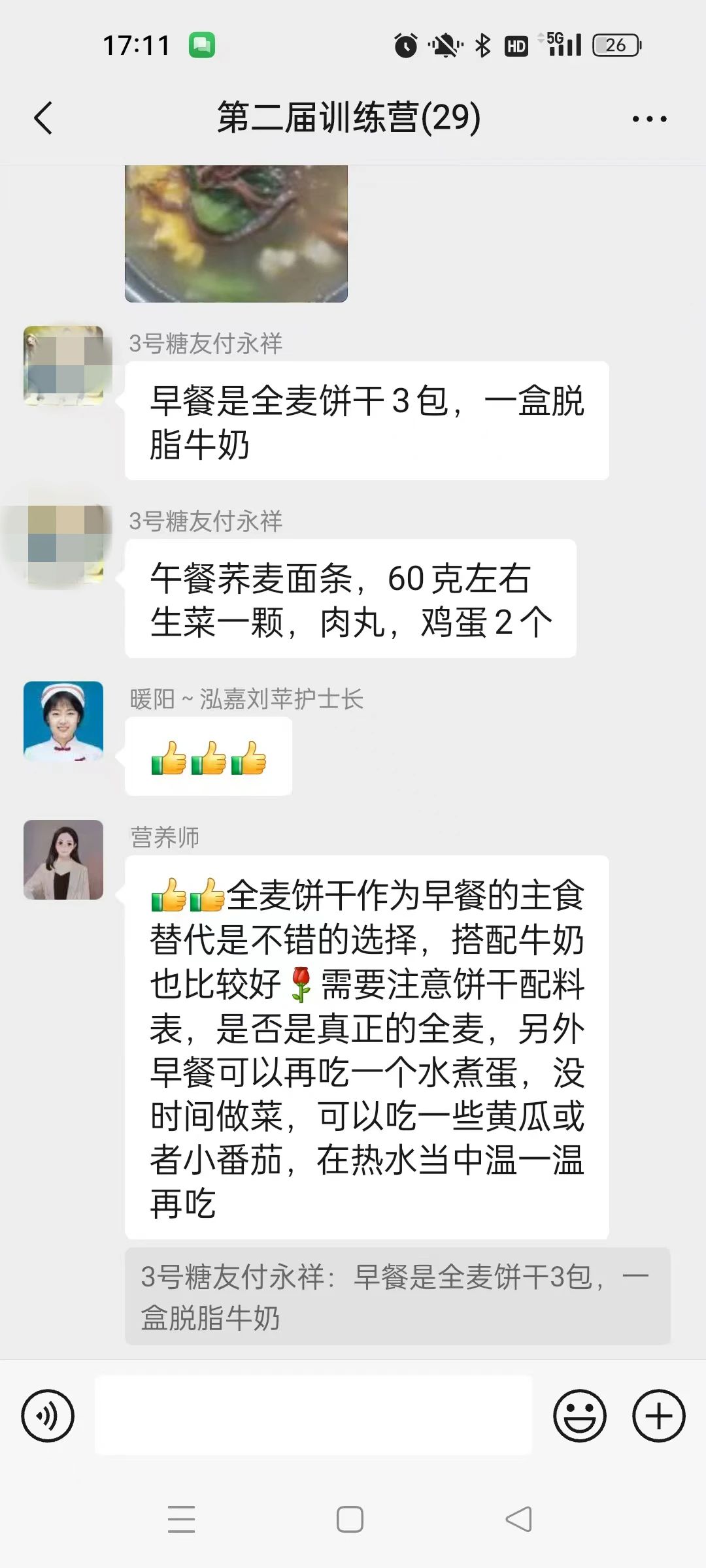Image resolution: width=706 pixels, height=1568 pixels.
Task: Go back from the group chat
Action: (x=44, y=118)
